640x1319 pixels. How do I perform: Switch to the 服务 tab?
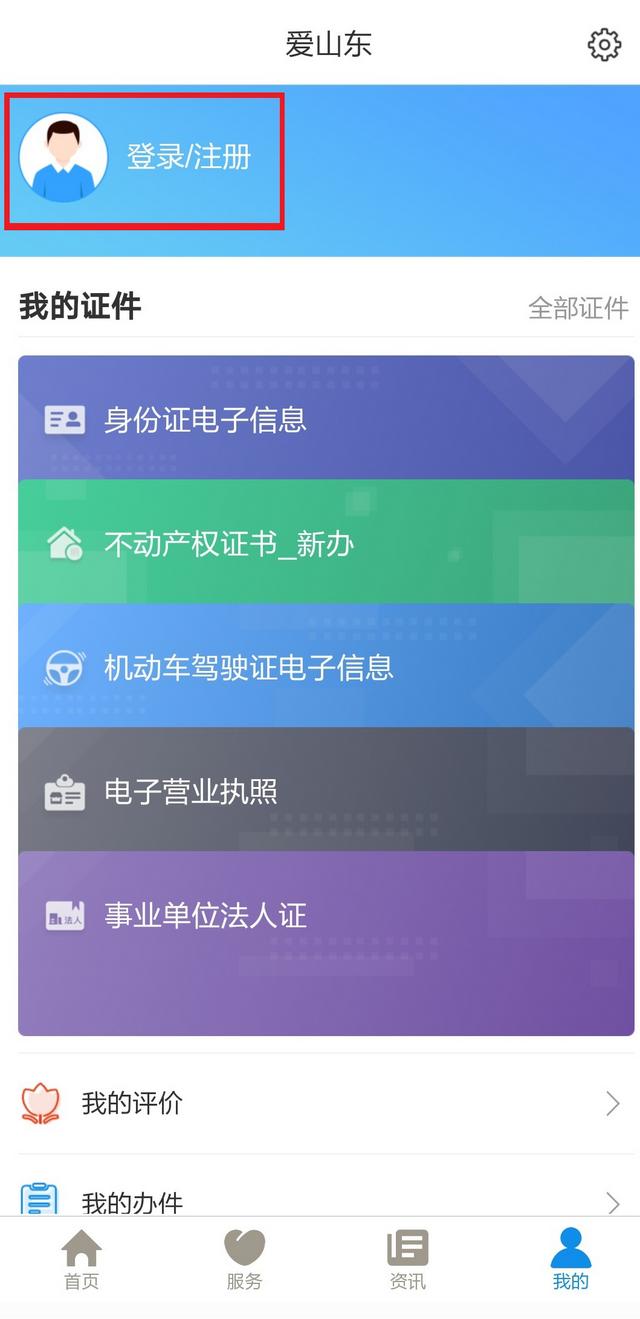[x=244, y=1260]
